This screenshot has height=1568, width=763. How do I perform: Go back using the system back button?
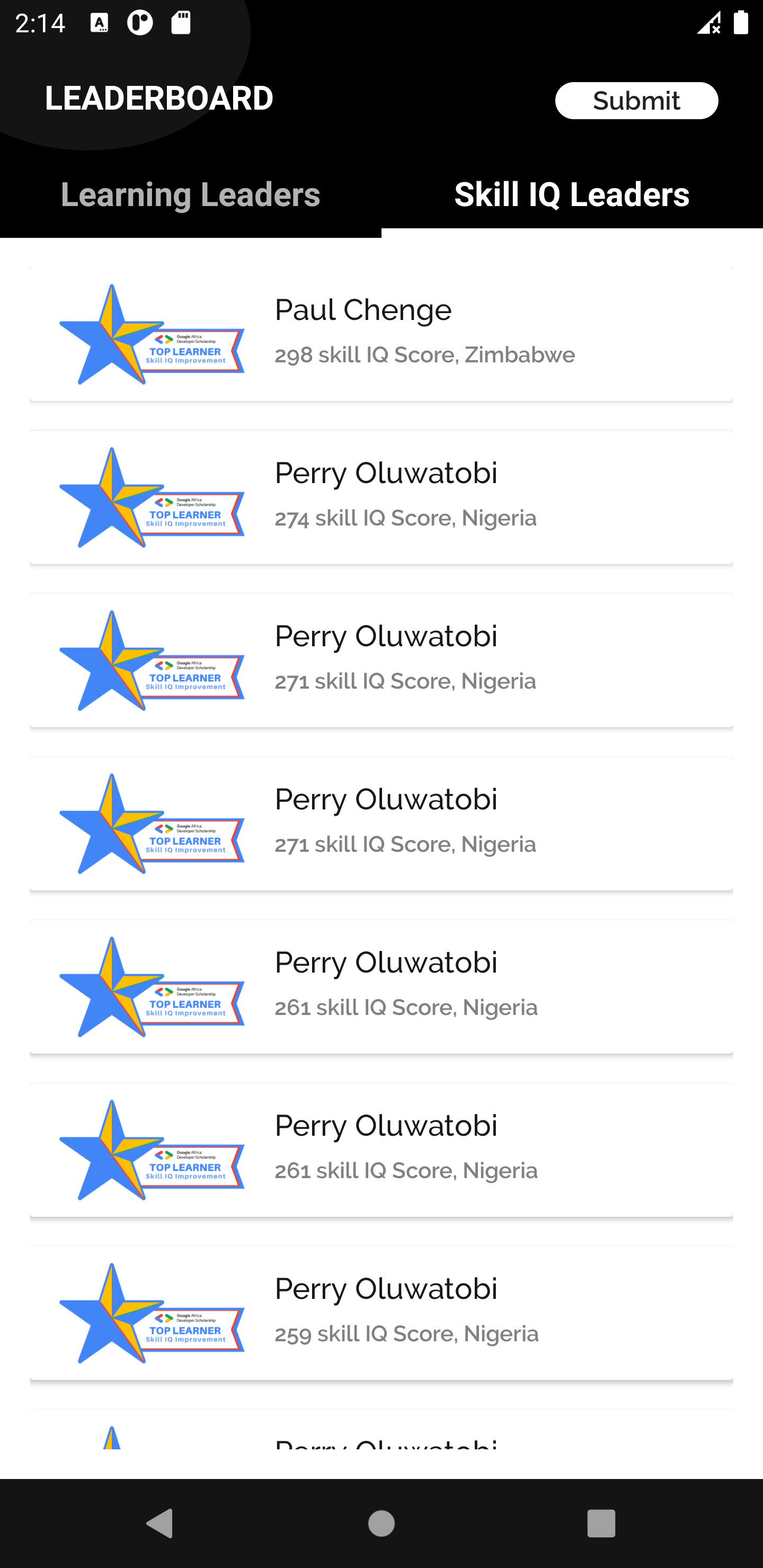pyautogui.click(x=160, y=1523)
